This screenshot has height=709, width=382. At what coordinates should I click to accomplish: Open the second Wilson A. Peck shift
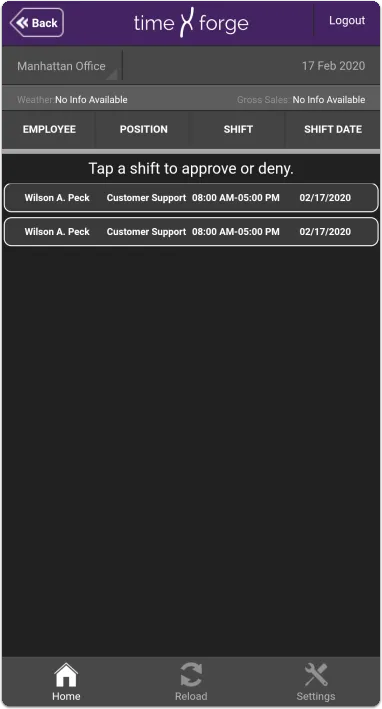point(191,232)
